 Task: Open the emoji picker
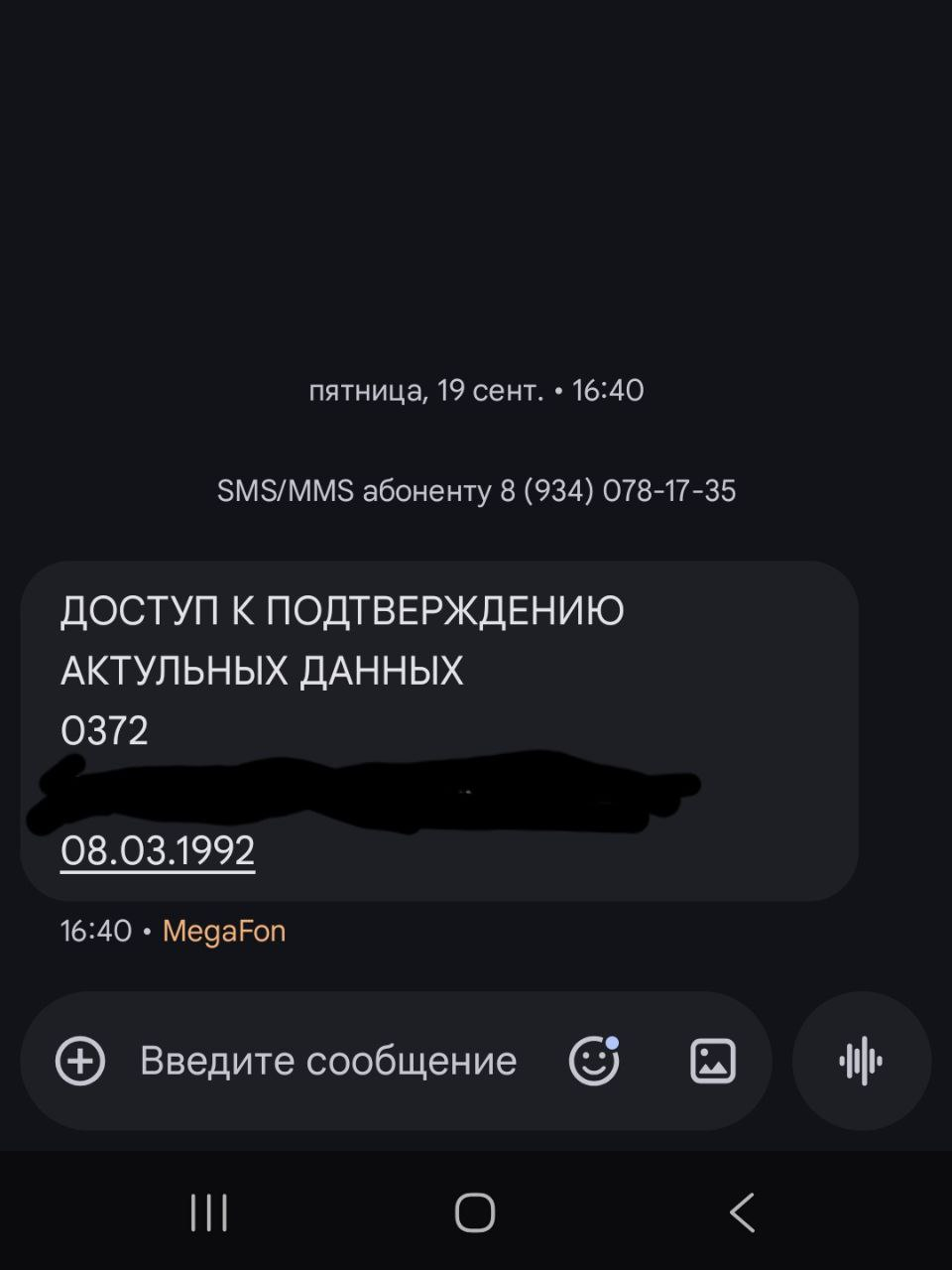click(594, 1061)
